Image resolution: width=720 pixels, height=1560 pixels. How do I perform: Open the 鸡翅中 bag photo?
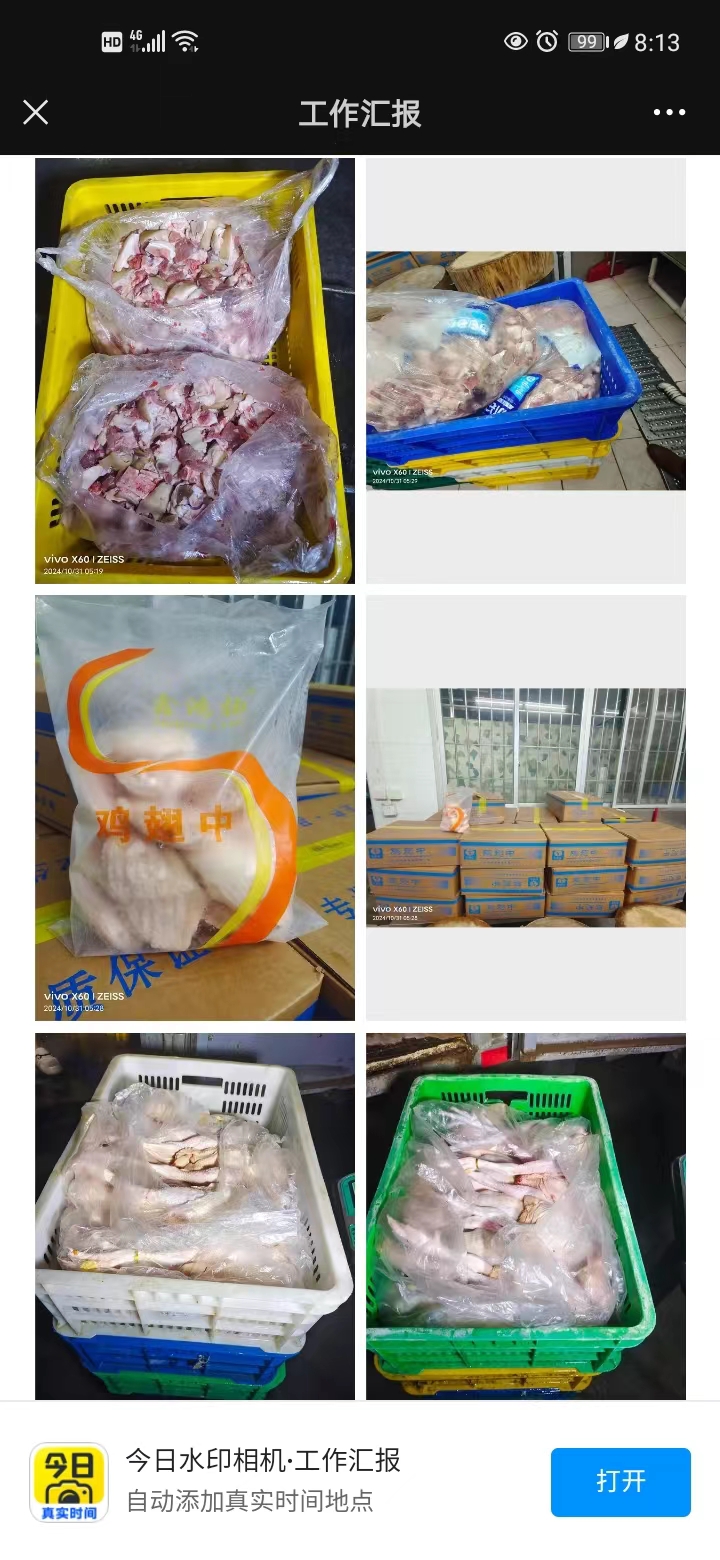[194, 807]
